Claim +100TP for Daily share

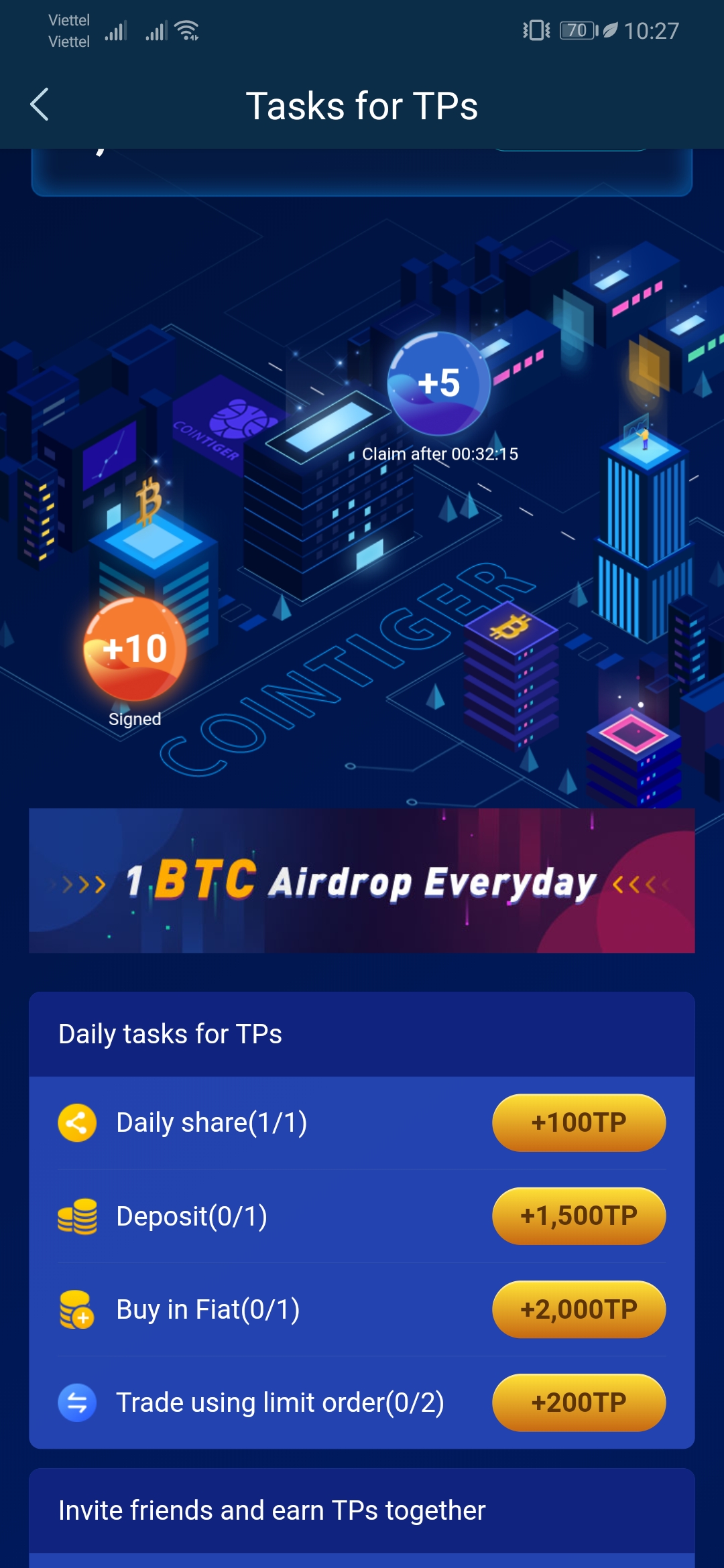tap(579, 1122)
